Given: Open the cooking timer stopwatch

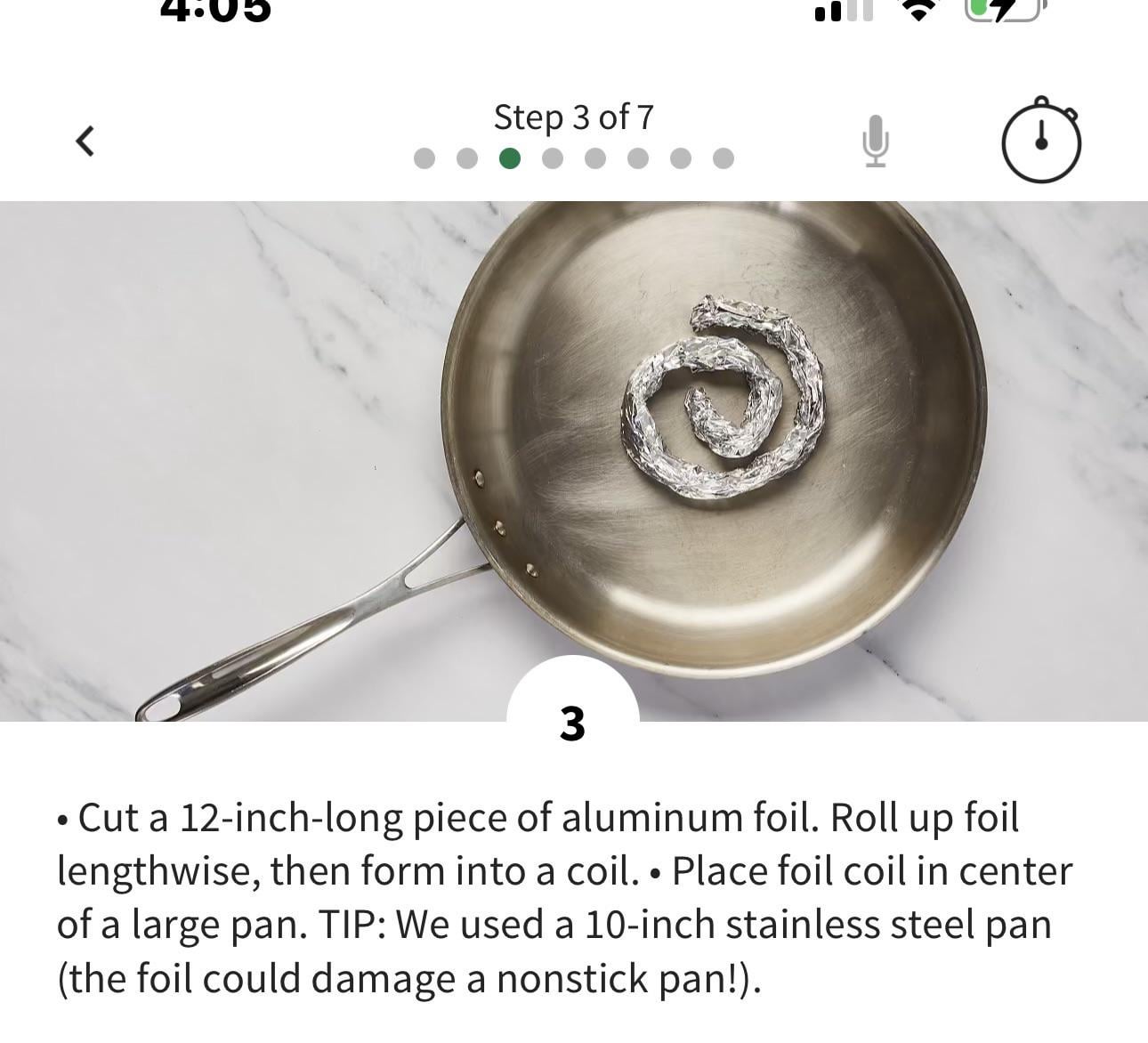Looking at the screenshot, I should 1041,142.
